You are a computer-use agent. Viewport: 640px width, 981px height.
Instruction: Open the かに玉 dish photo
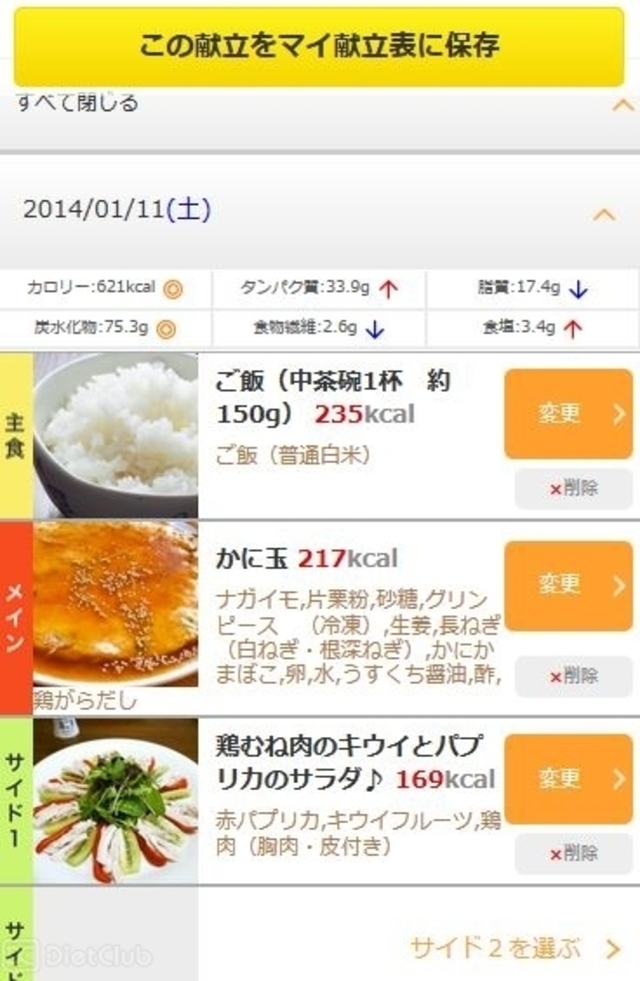(116, 603)
